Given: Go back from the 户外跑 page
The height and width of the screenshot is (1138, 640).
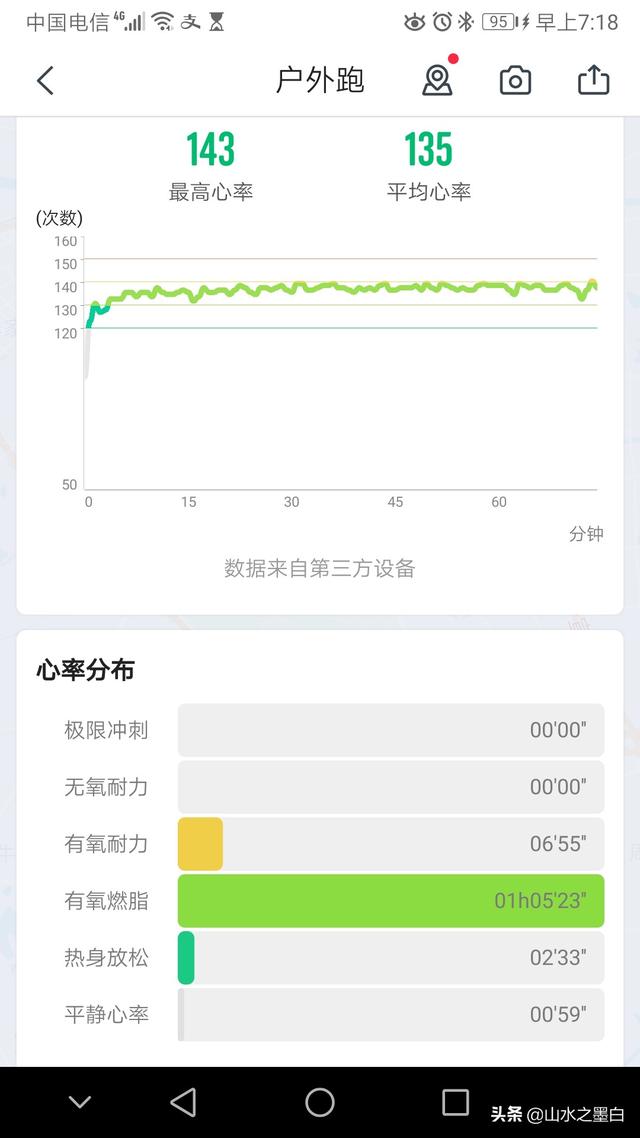Looking at the screenshot, I should coord(45,81).
